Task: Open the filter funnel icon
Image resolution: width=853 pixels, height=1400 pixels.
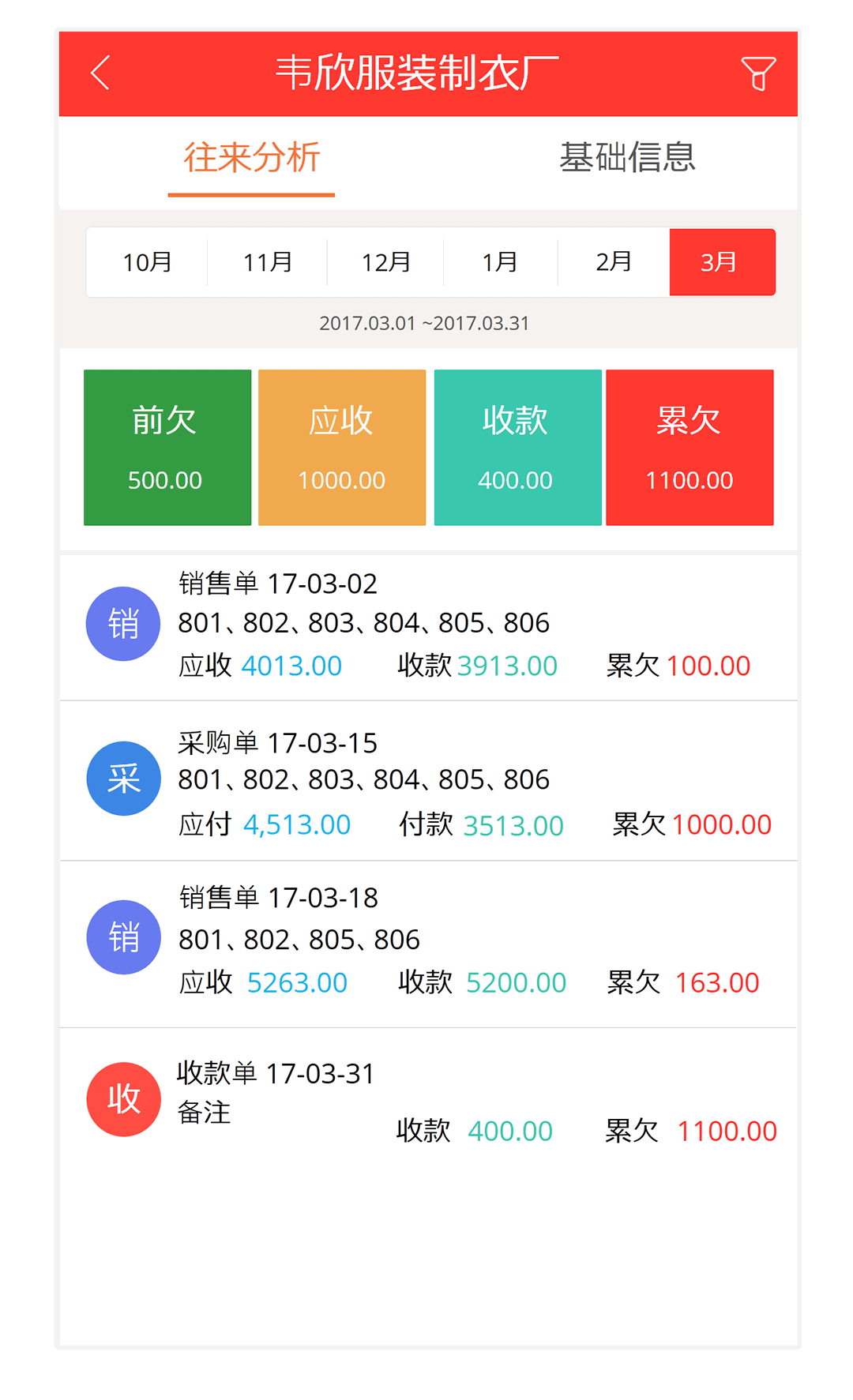Action: (x=758, y=73)
